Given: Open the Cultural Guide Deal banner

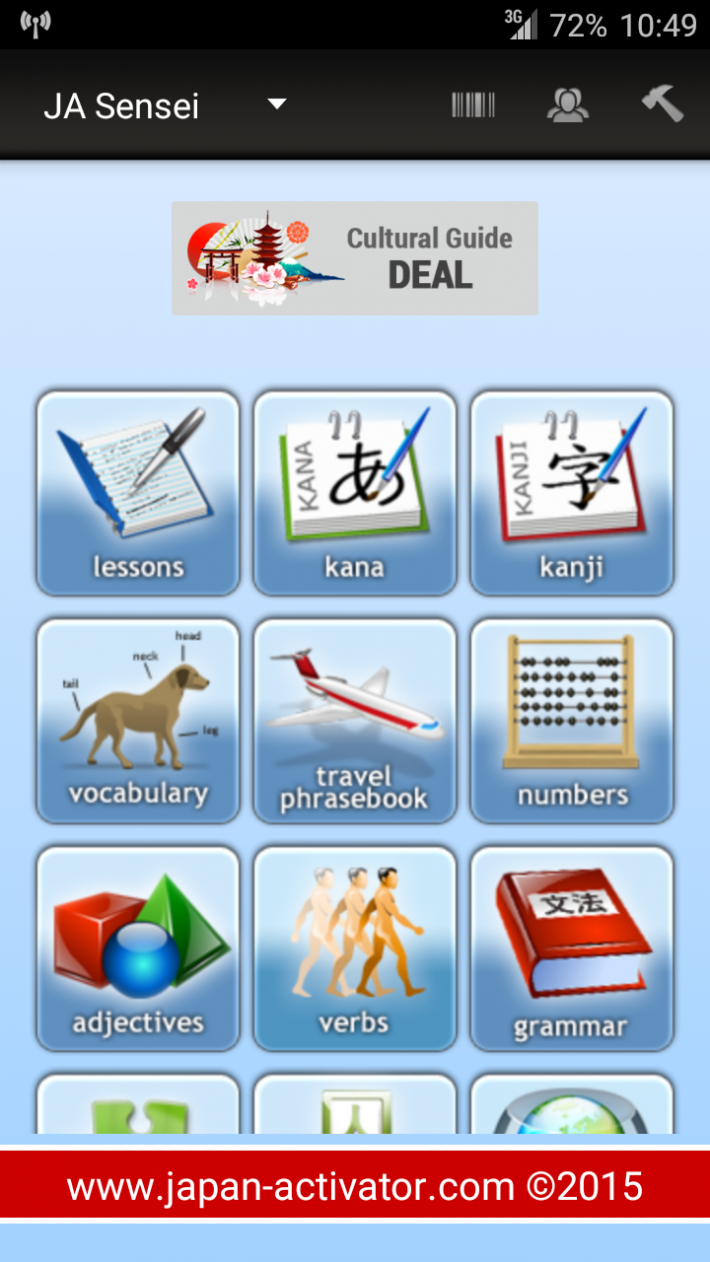Looking at the screenshot, I should (x=355, y=258).
